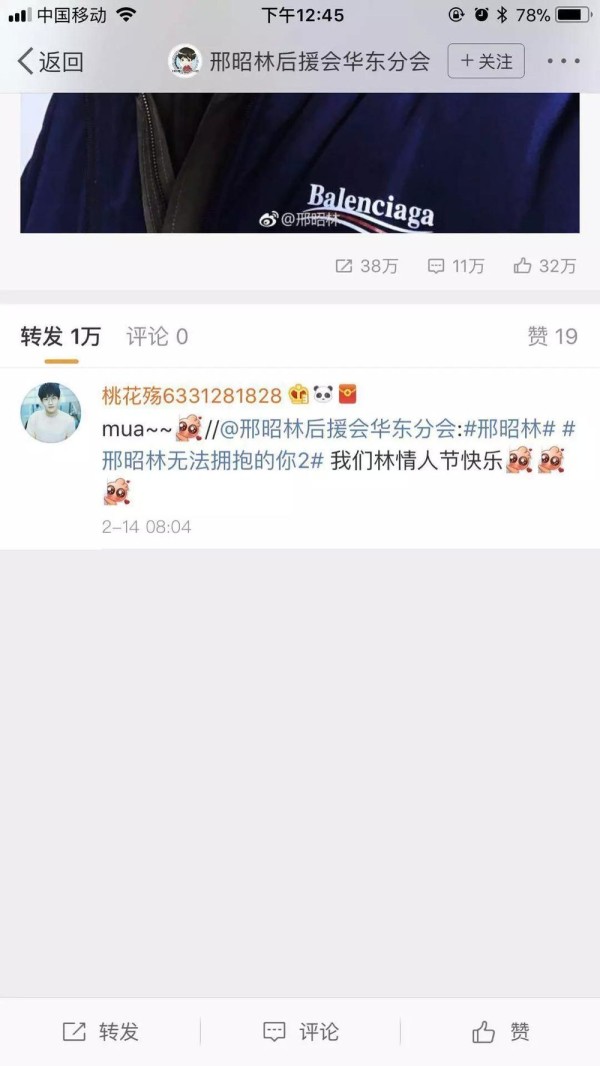
Task: Like this post with bottom 赞 button
Action: coord(501,1031)
